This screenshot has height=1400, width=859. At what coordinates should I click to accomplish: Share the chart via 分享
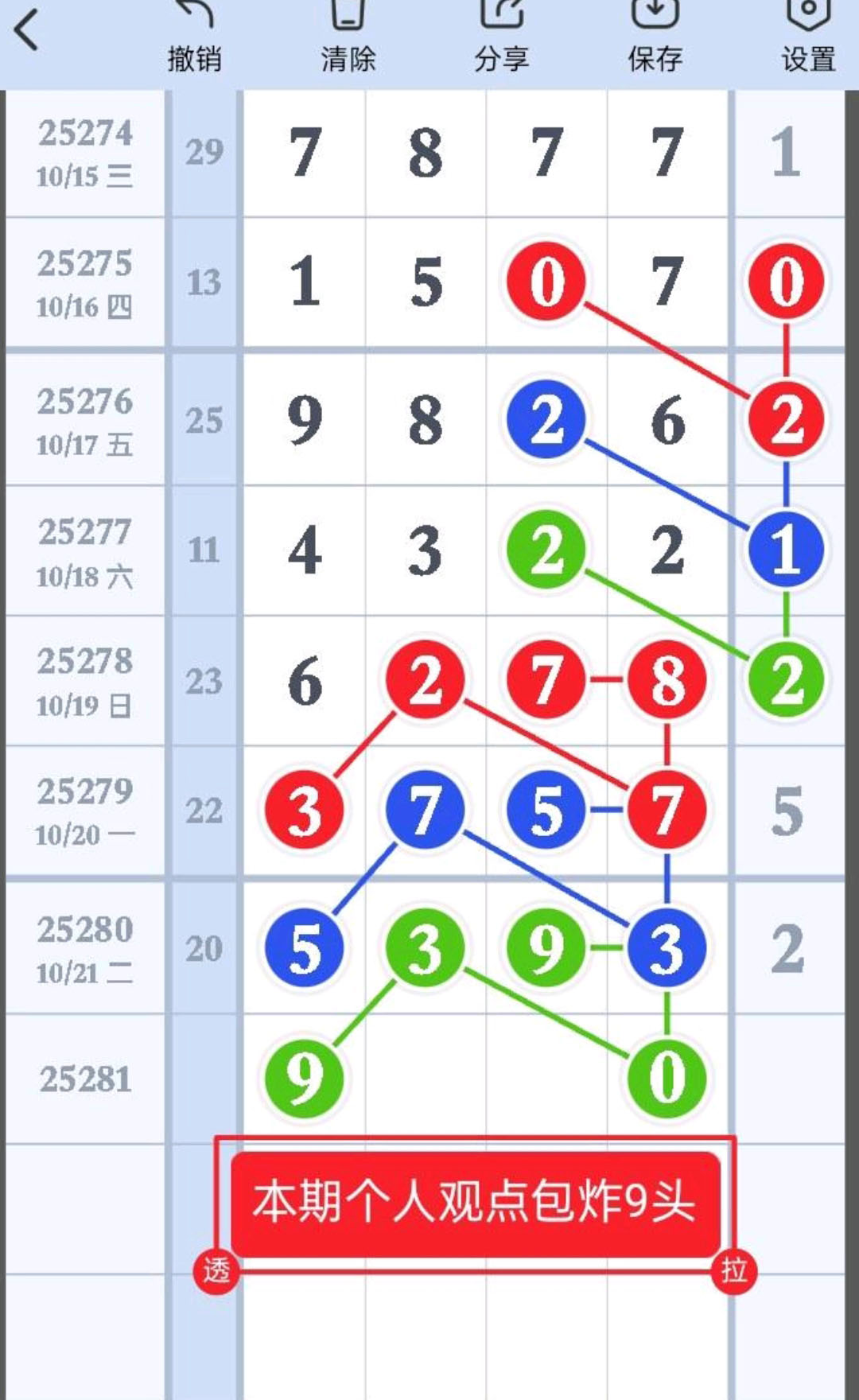click(501, 36)
